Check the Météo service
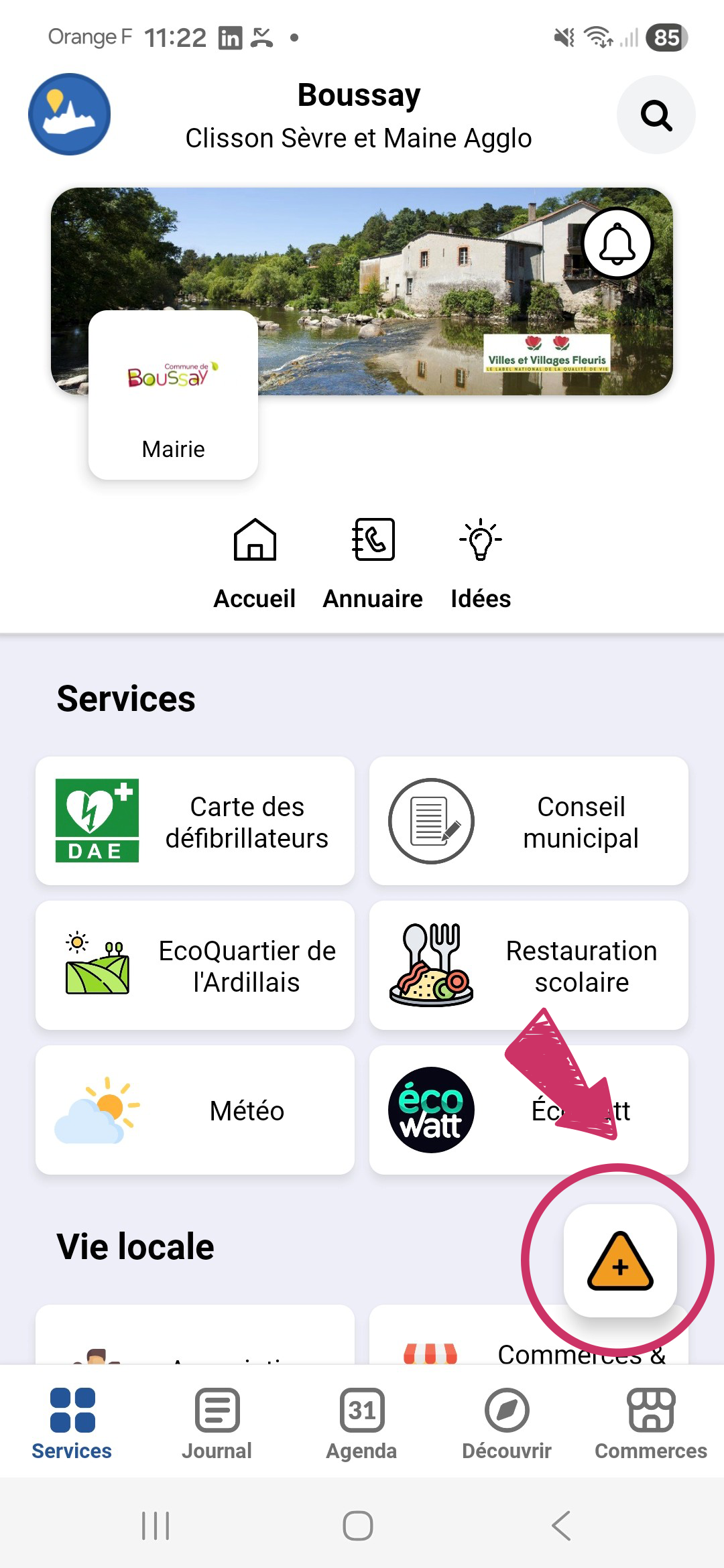The width and height of the screenshot is (724, 1568). click(195, 1110)
